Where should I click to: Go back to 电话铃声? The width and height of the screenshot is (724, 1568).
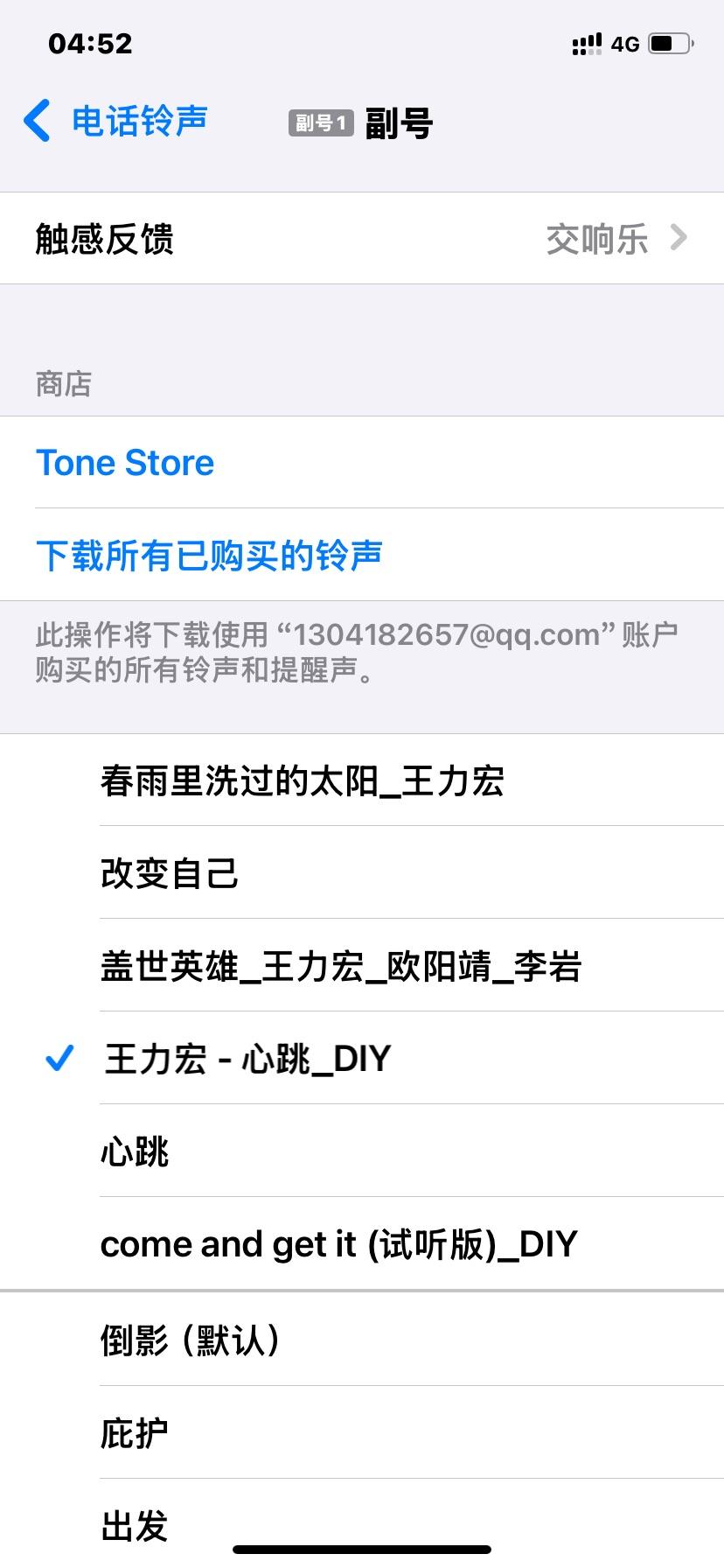[115, 121]
